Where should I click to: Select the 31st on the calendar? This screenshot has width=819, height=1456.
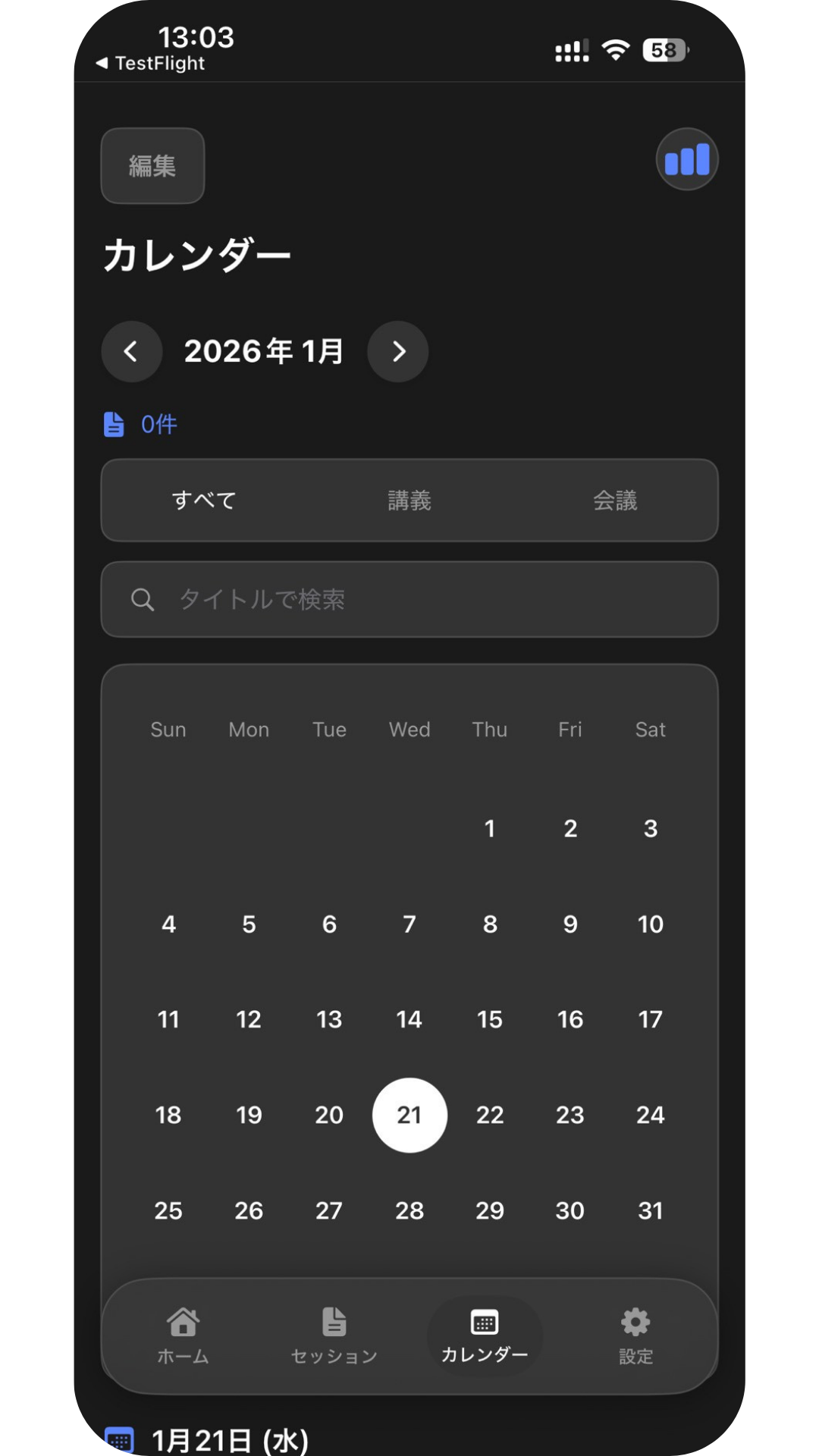pyautogui.click(x=650, y=1210)
